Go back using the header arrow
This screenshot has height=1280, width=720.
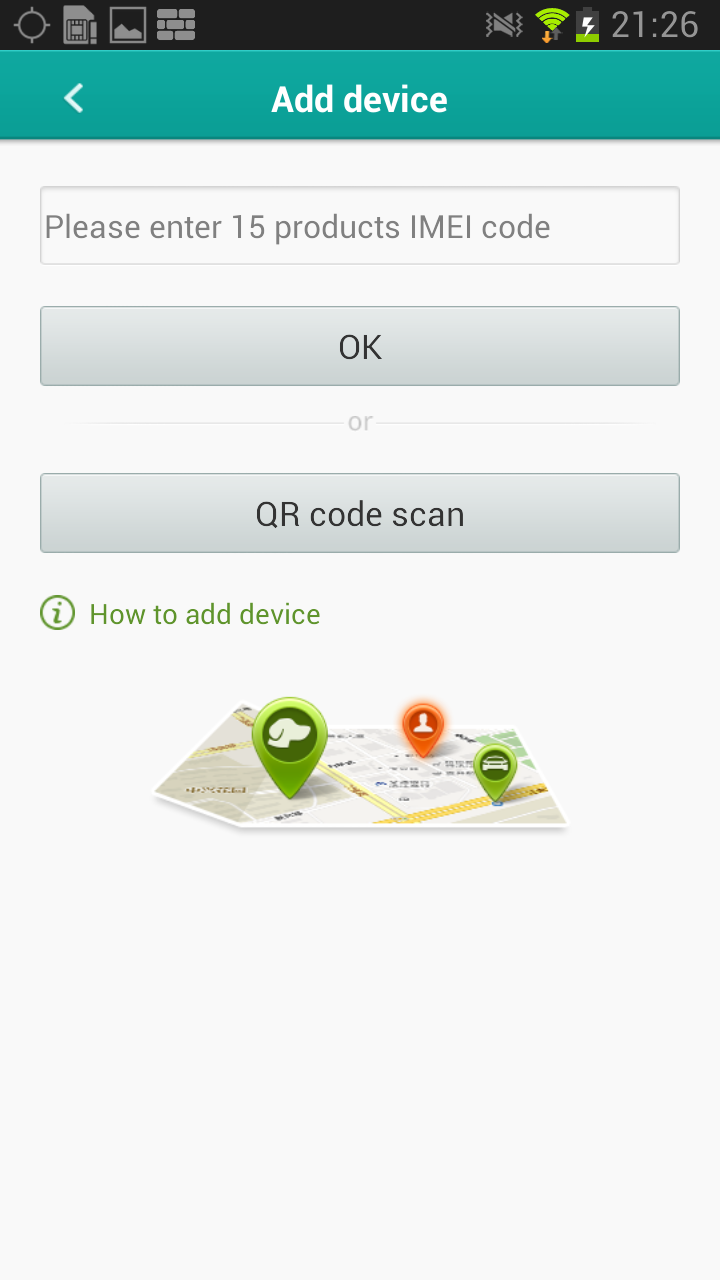[73, 98]
